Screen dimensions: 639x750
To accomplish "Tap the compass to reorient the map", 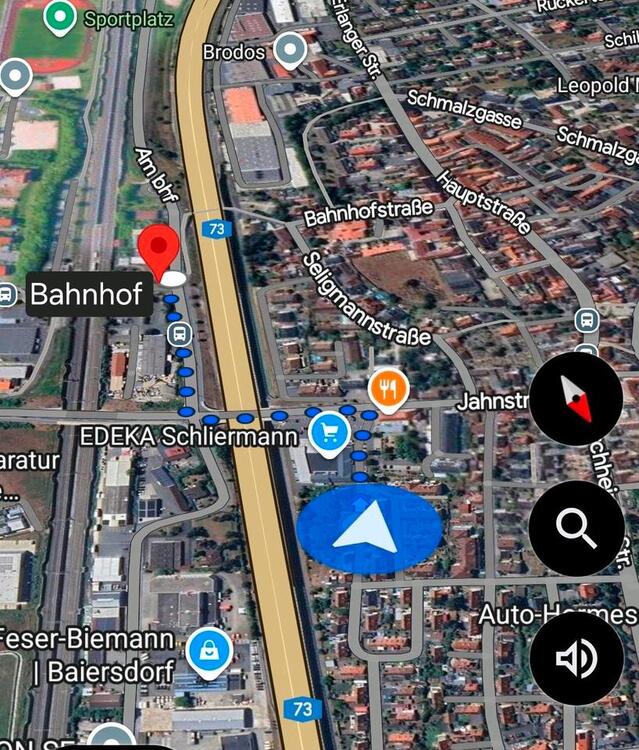I will (575, 398).
